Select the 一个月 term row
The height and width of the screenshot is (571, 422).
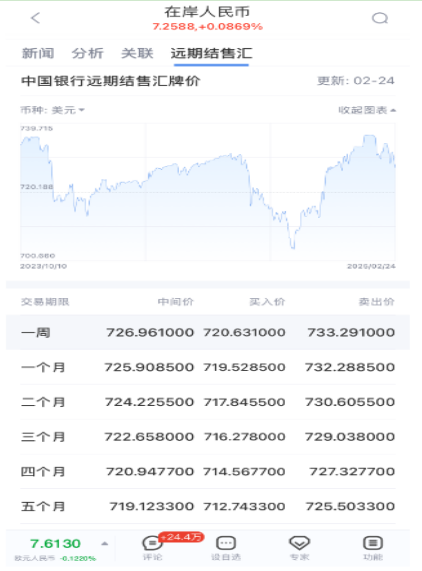tap(208, 367)
